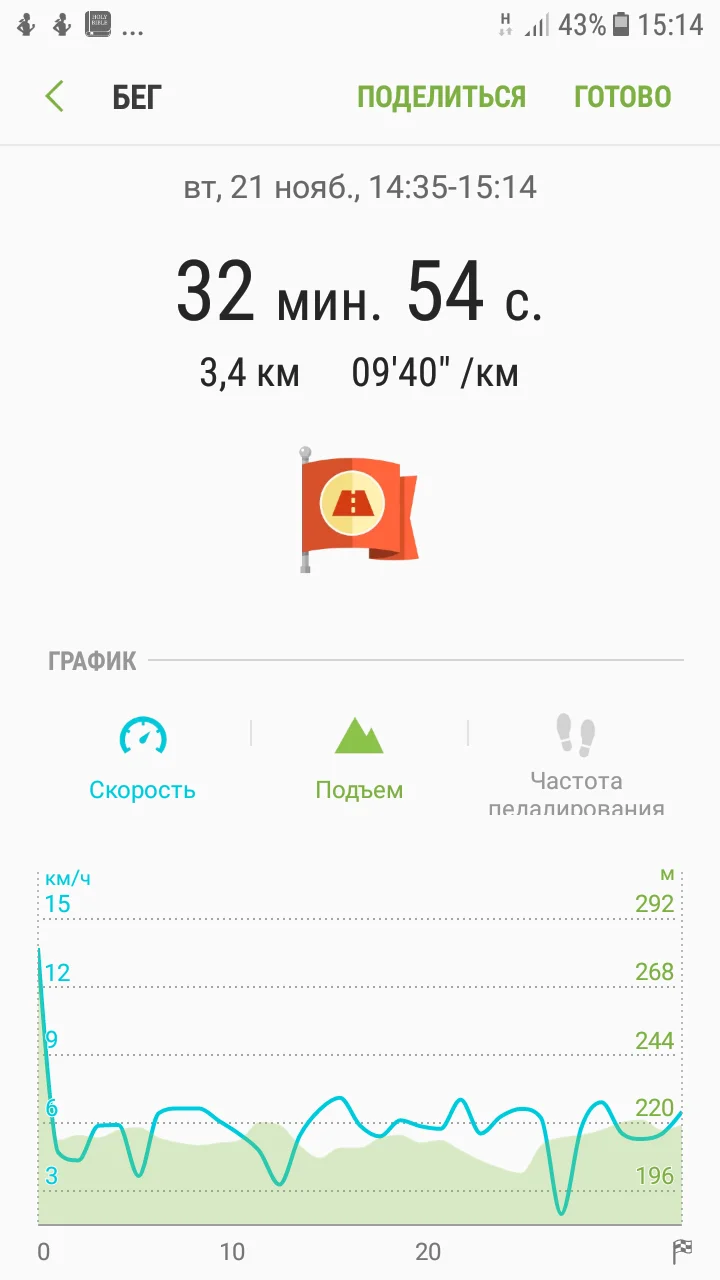This screenshot has height=1280, width=720.
Task: Confirm the workout with Готово
Action: pos(622,97)
